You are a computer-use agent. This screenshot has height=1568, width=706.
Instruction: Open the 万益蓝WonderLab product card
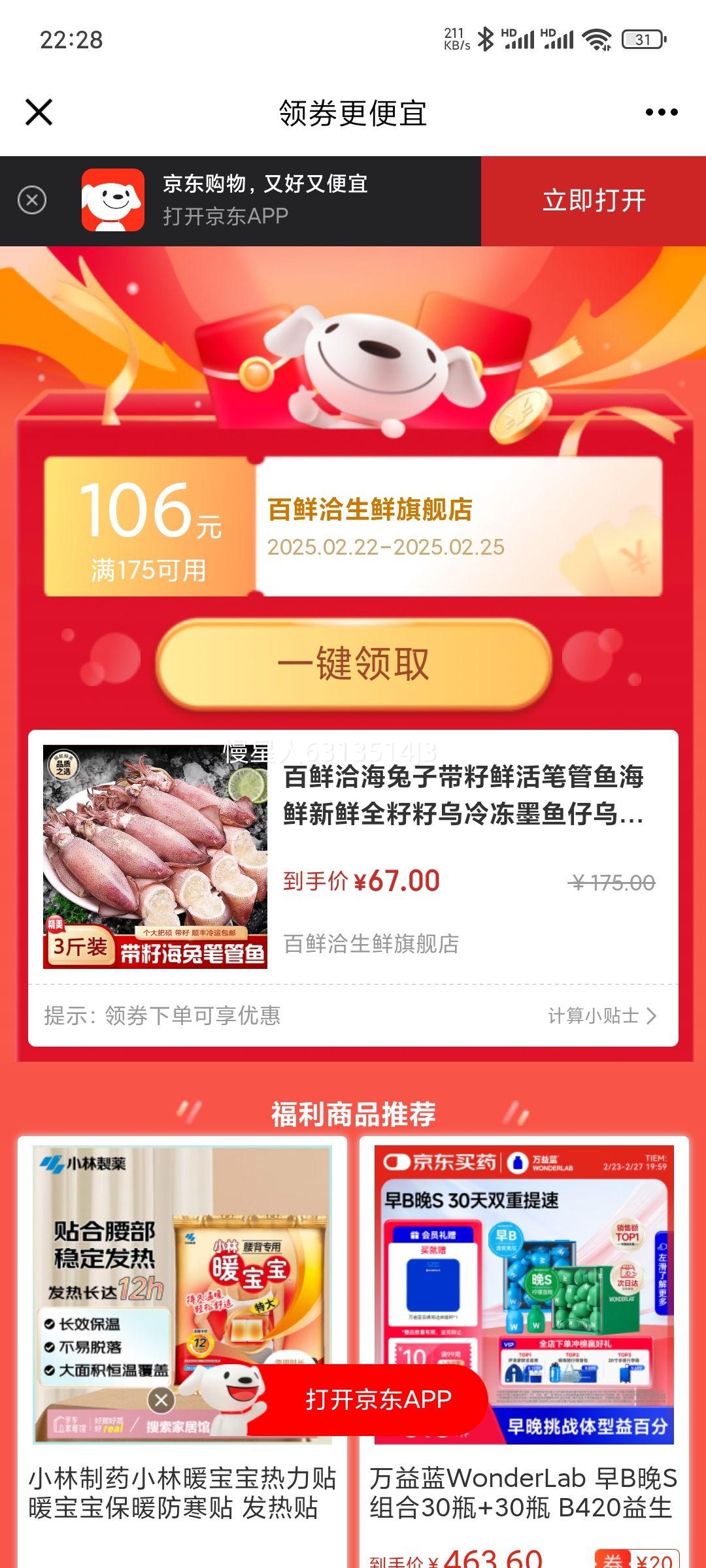(524, 1351)
